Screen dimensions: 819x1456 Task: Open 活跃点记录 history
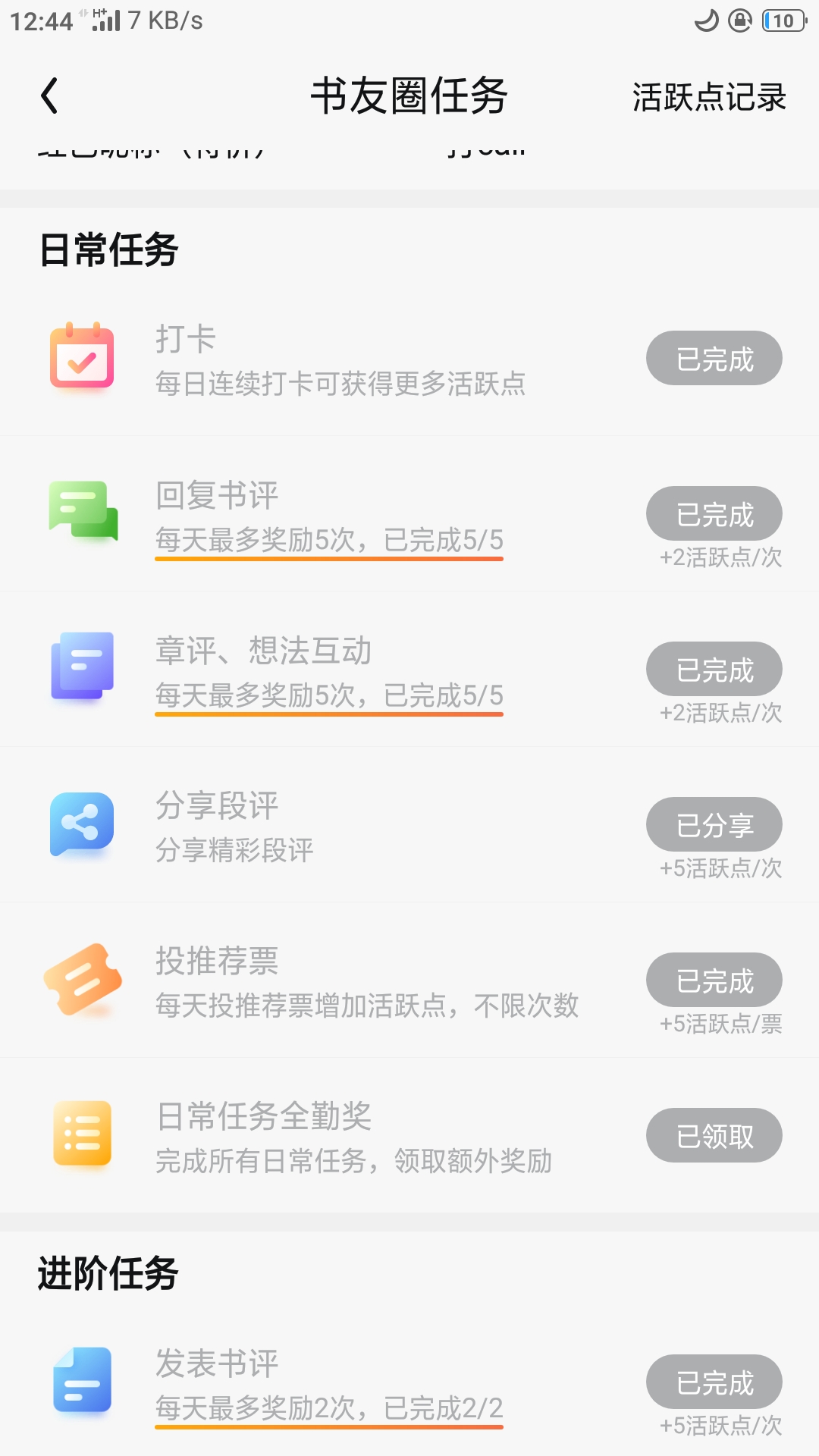point(709,97)
